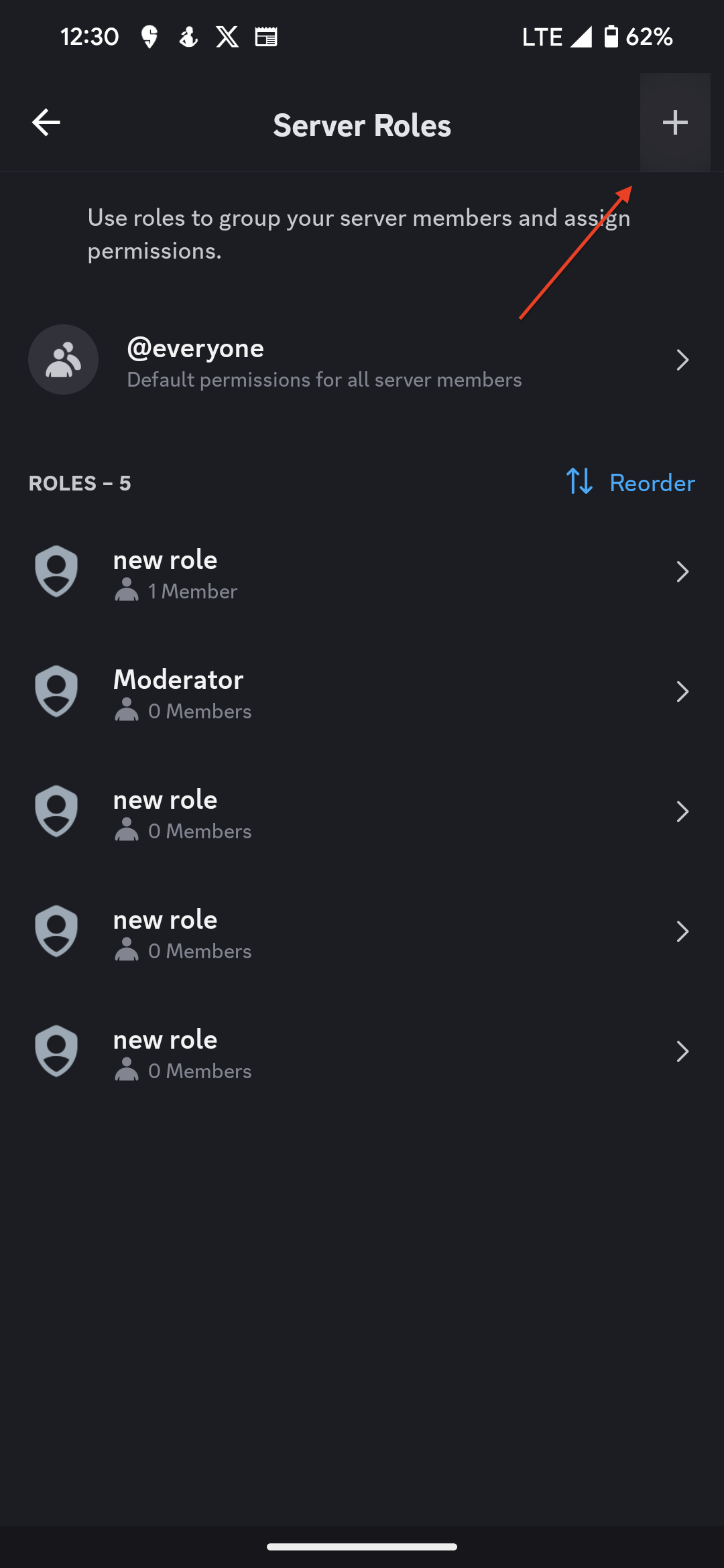The width and height of the screenshot is (724, 1568).
Task: Expand the @everyone role settings
Action: click(x=683, y=360)
